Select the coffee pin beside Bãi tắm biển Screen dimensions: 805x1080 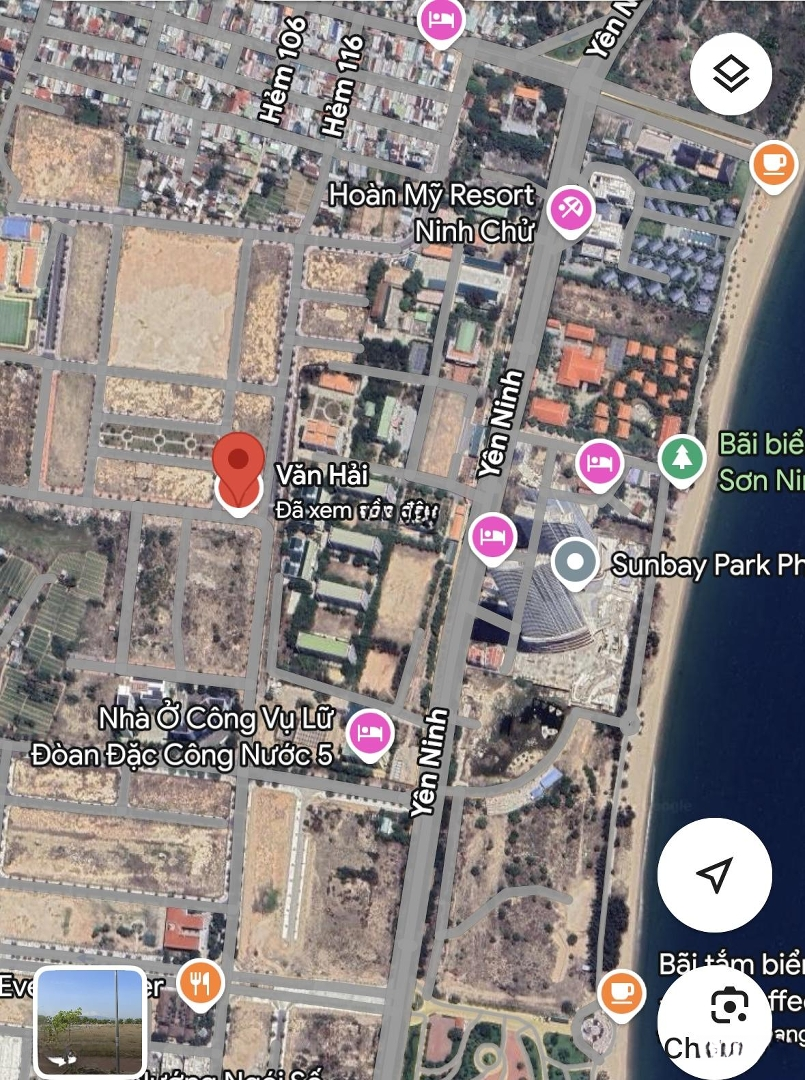coord(621,992)
